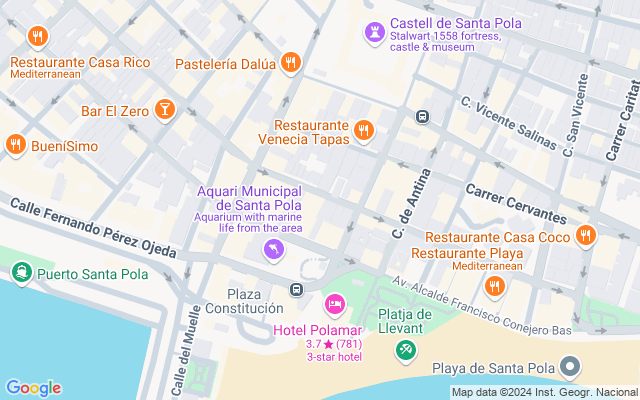Tap the Platja de Llevant beach pin
Viewport: 640px width, 400px height.
point(404,349)
